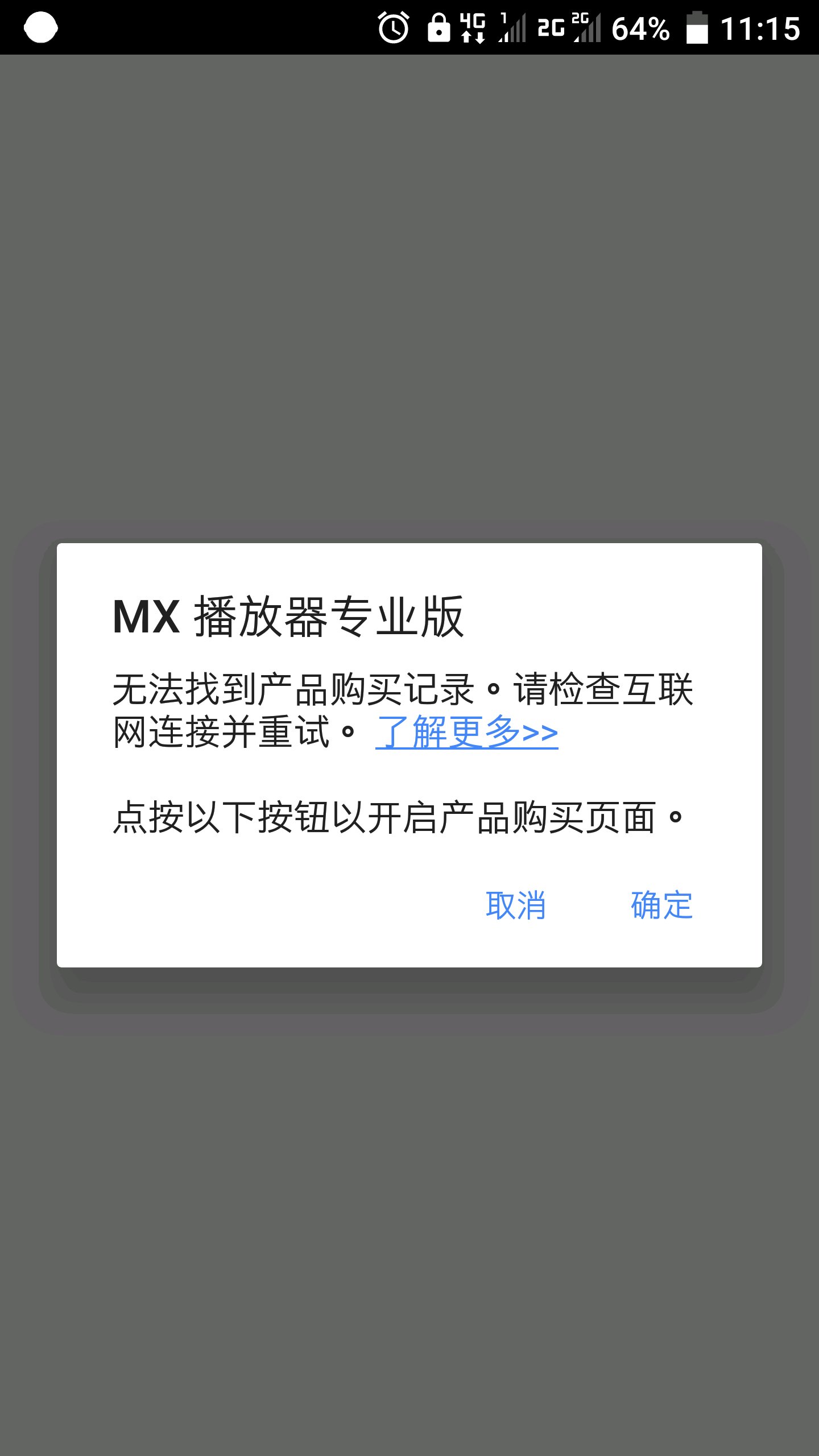
Task: Open the 了解更多>> link
Action: 466,732
